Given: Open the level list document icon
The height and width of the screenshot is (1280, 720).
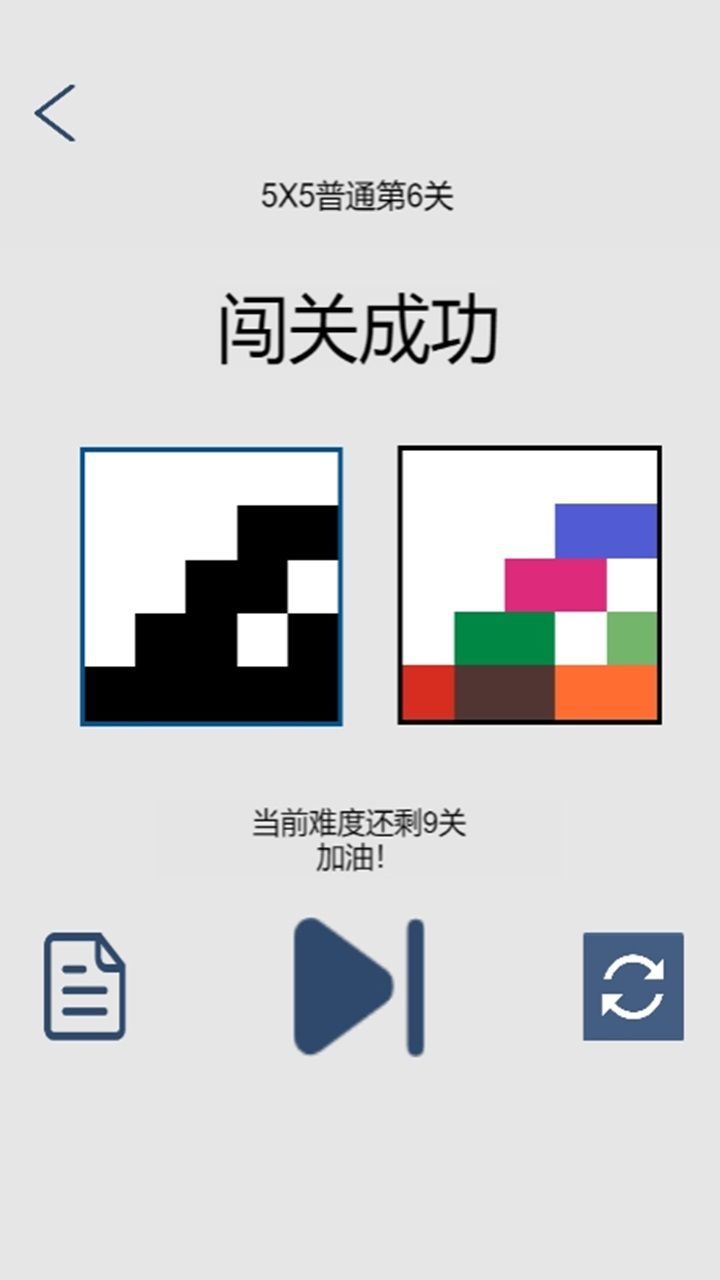Looking at the screenshot, I should tap(86, 988).
